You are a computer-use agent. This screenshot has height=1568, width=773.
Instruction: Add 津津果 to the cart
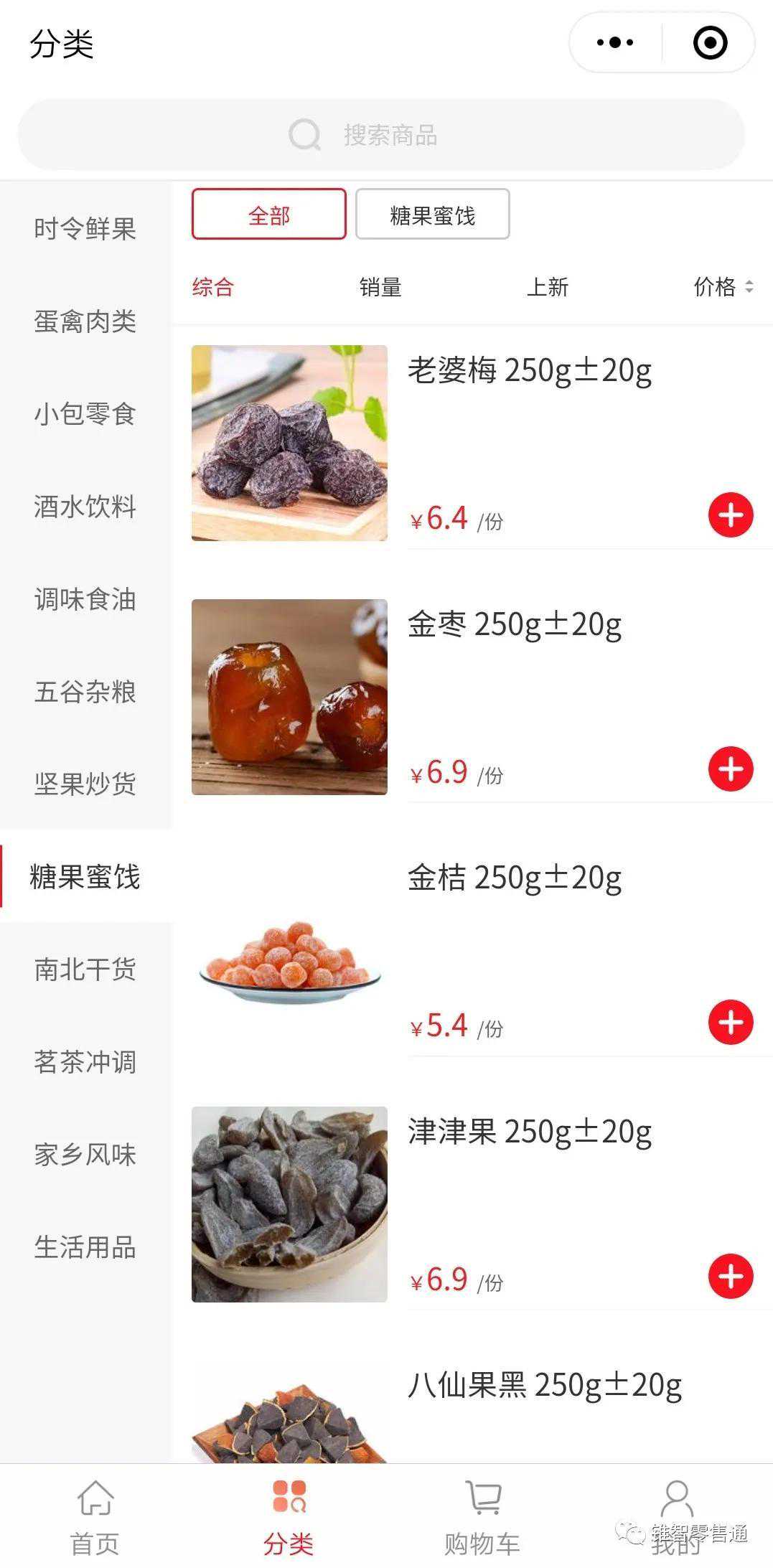[x=731, y=1277]
